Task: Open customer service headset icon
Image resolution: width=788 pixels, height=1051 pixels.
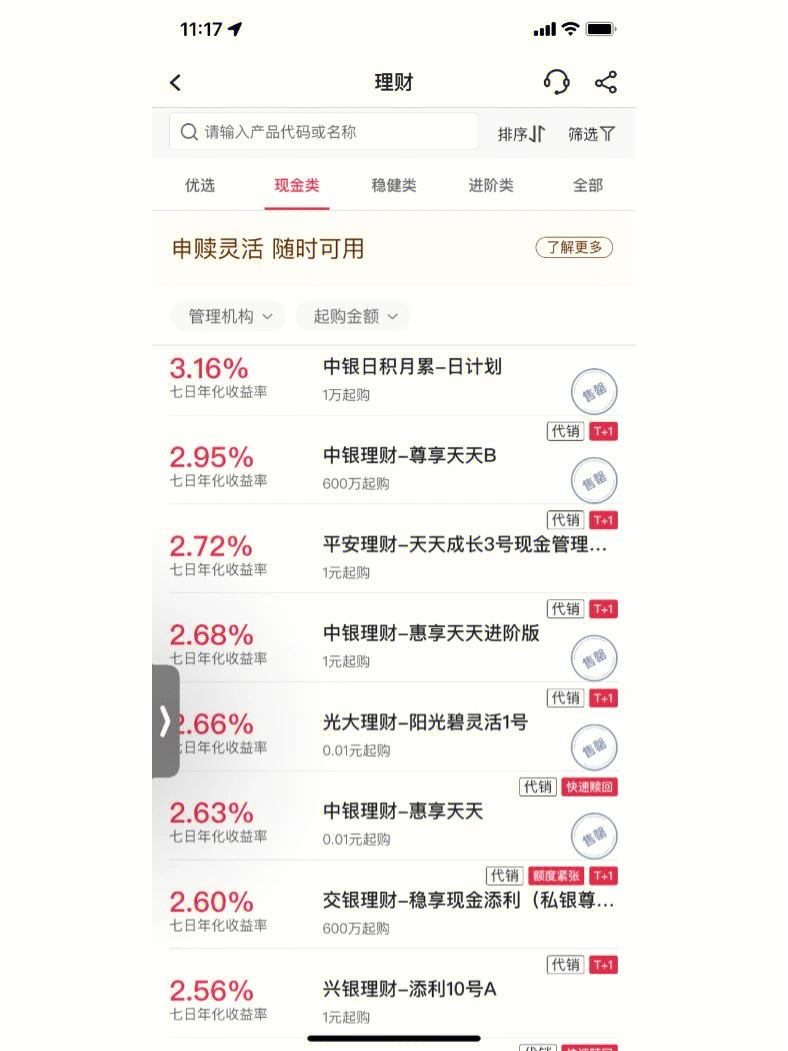Action: click(x=557, y=83)
